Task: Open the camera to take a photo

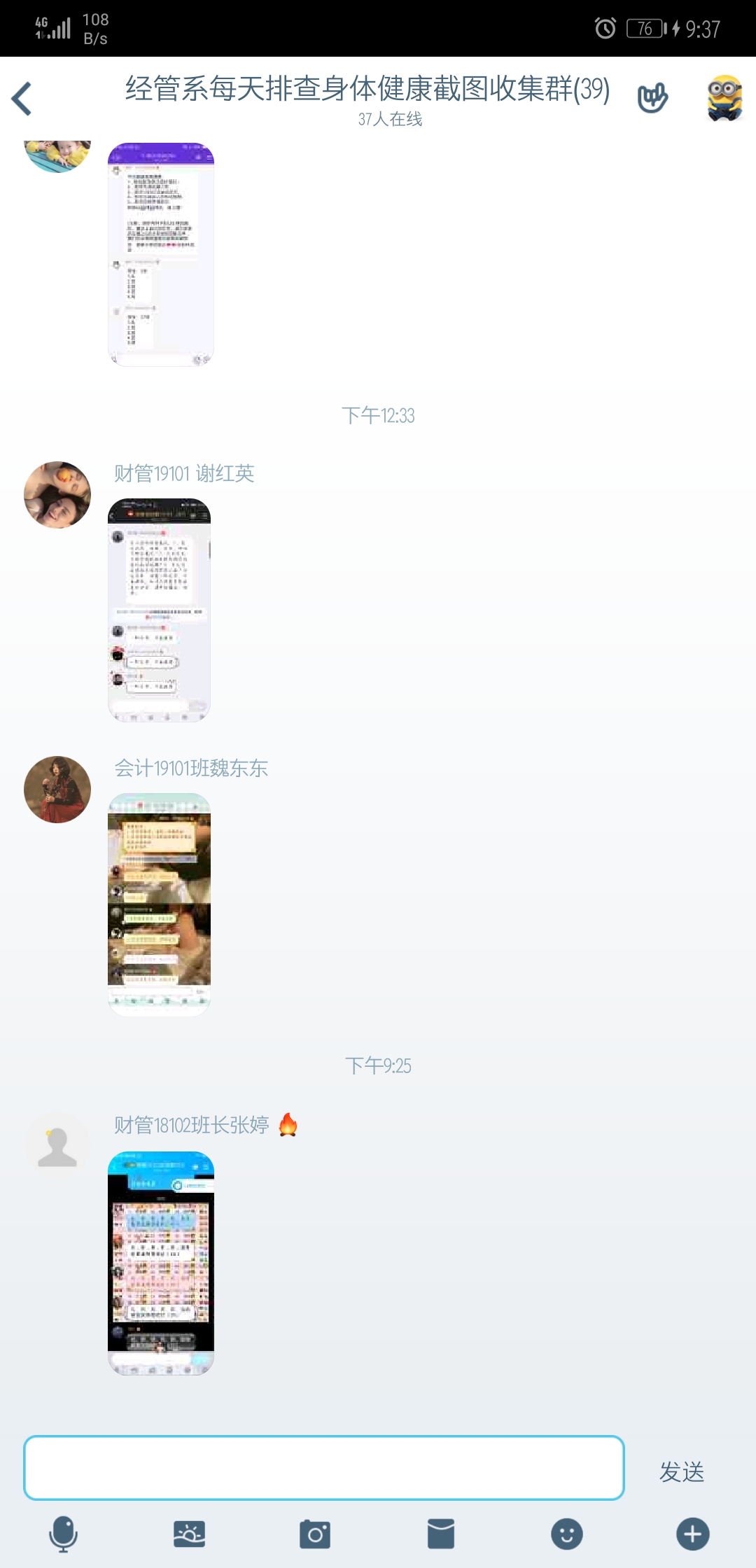Action: [x=315, y=1534]
